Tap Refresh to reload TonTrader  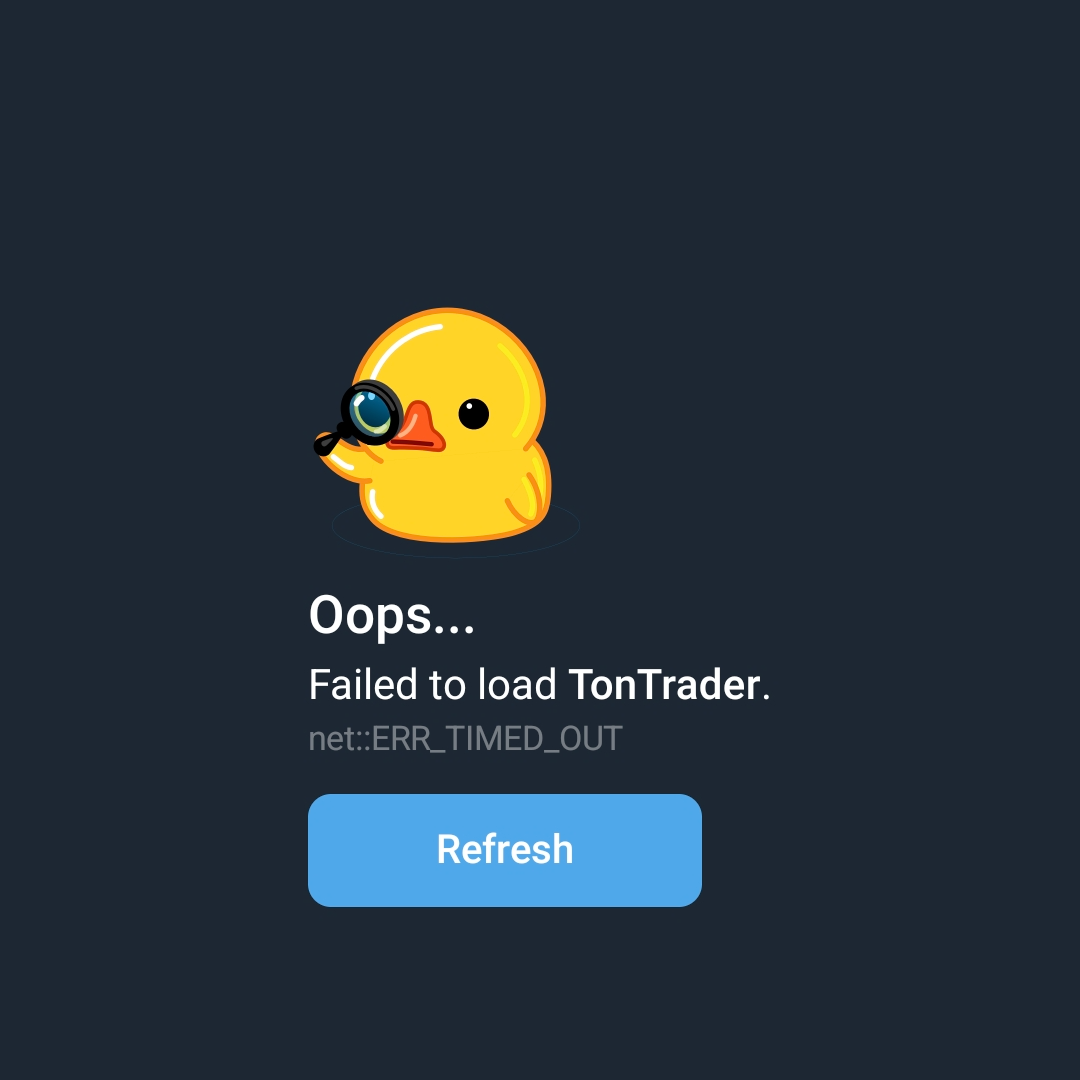[504, 850]
